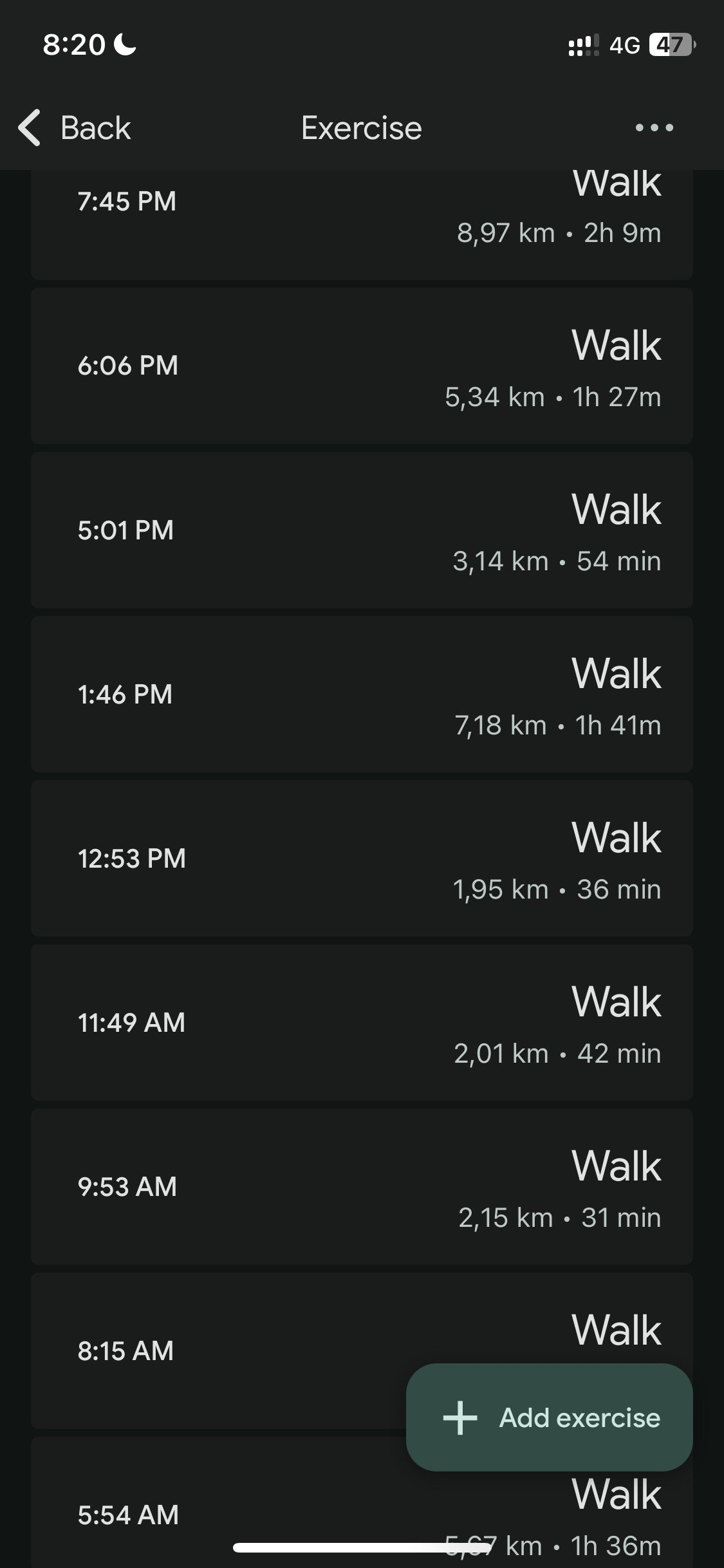Open the 6:06 PM walk entry

(362, 366)
